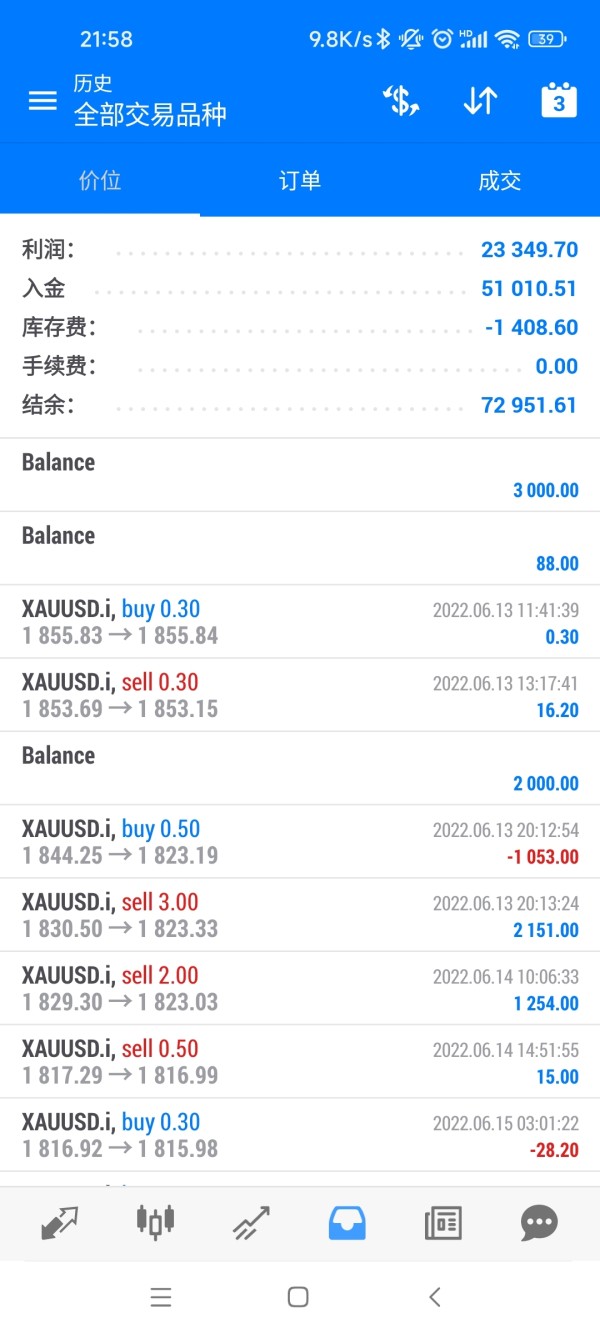Select the XAUUSD.i buy 0.50 losing trade
Screen dimensions: 600x1333
pos(300,842)
